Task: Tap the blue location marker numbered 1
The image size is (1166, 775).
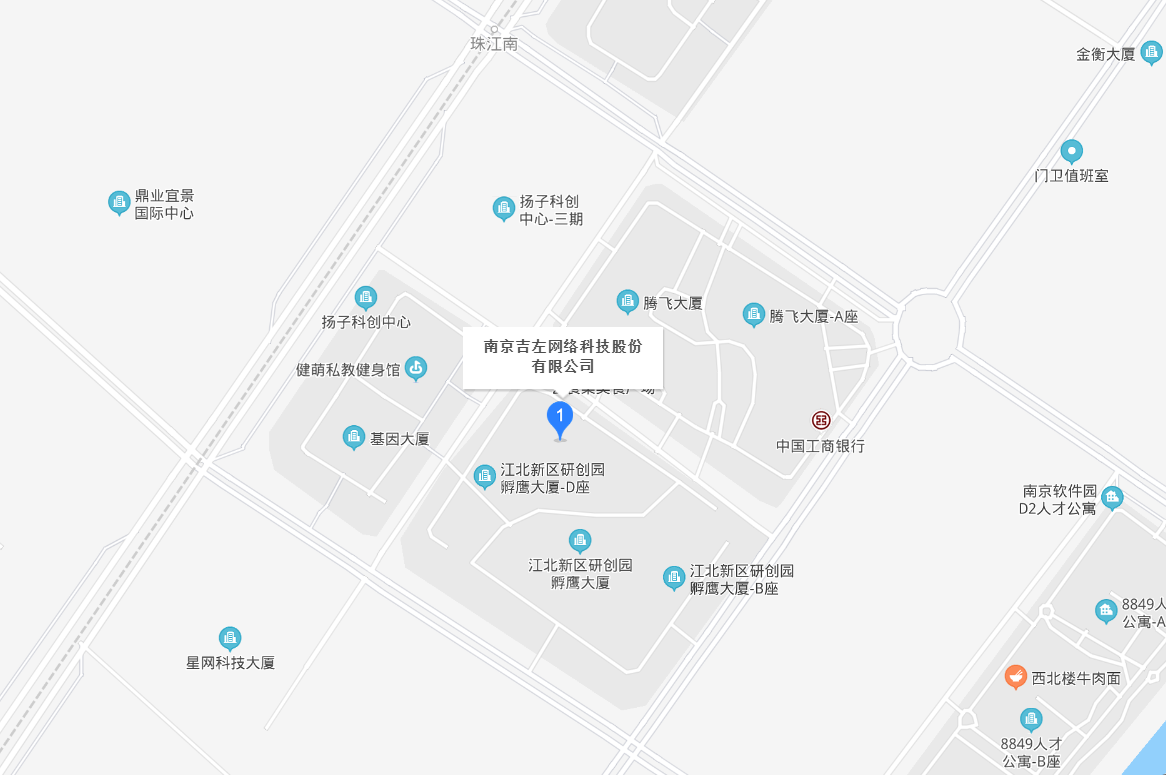Action: coord(560,419)
